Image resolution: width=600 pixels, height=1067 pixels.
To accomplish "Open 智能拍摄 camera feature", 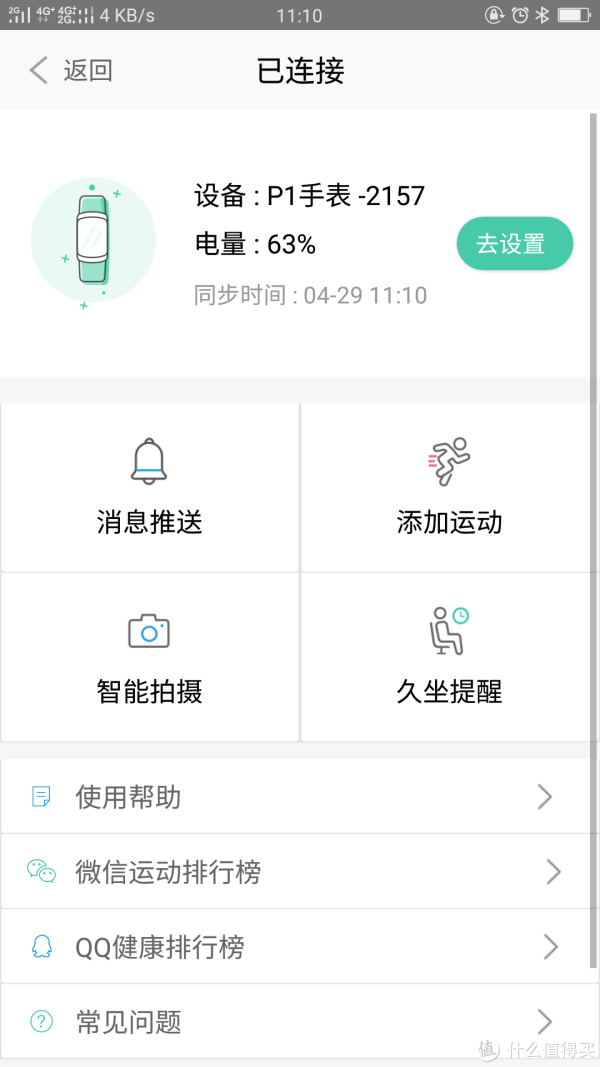I will [x=150, y=657].
